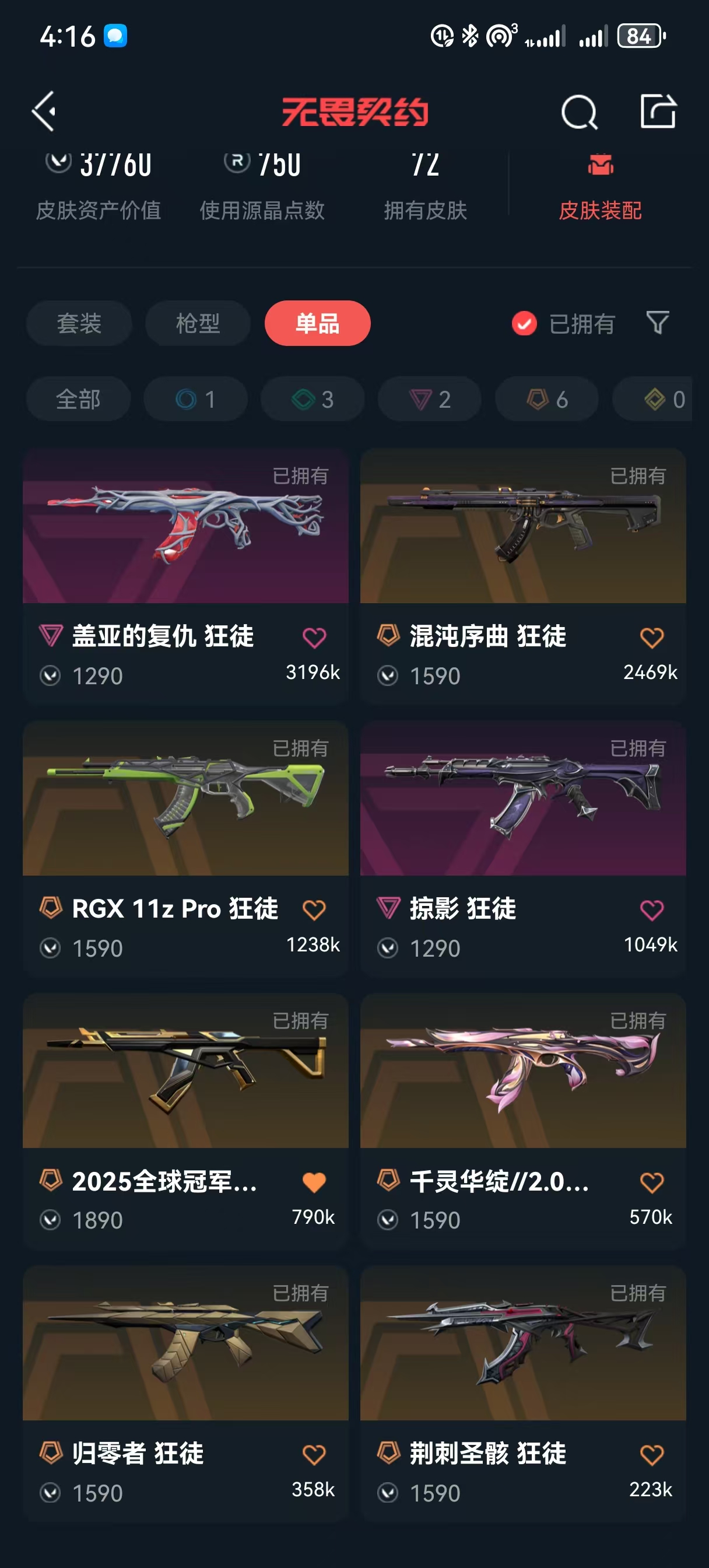Viewport: 709px width, 1568px height.
Task: Open the 盖亚的复仇 狂徒 skin card
Action: pyautogui.click(x=185, y=576)
